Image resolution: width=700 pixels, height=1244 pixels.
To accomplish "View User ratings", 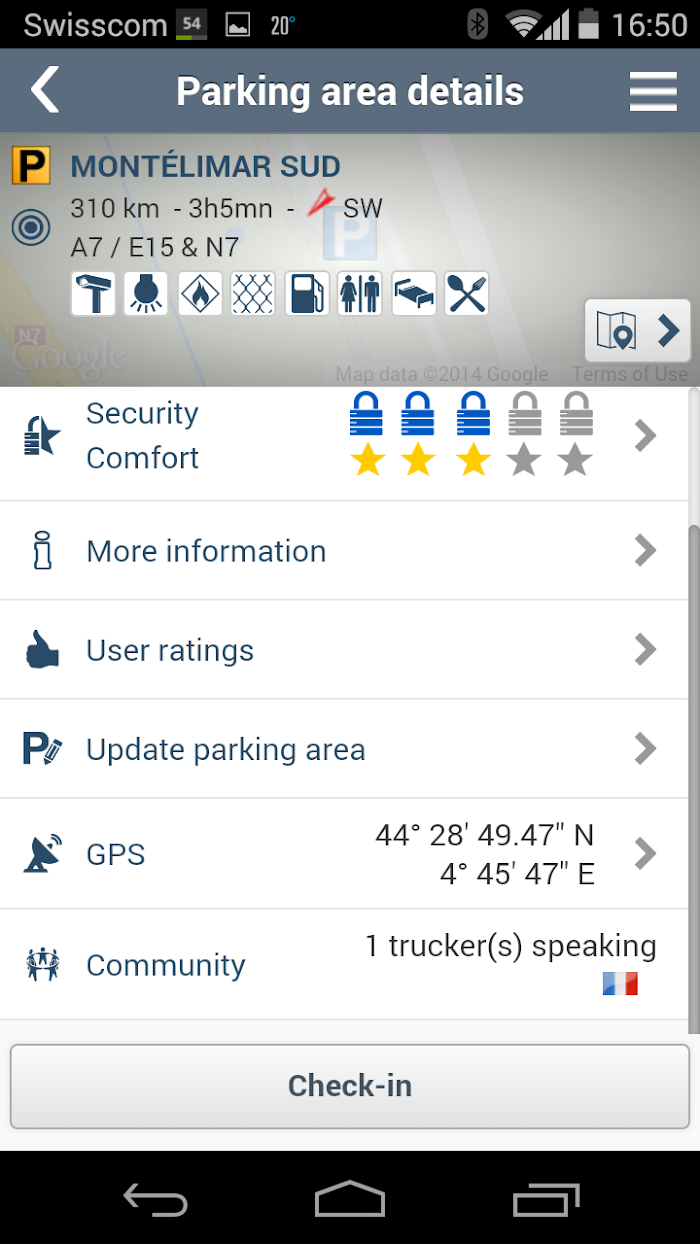I will click(x=344, y=650).
